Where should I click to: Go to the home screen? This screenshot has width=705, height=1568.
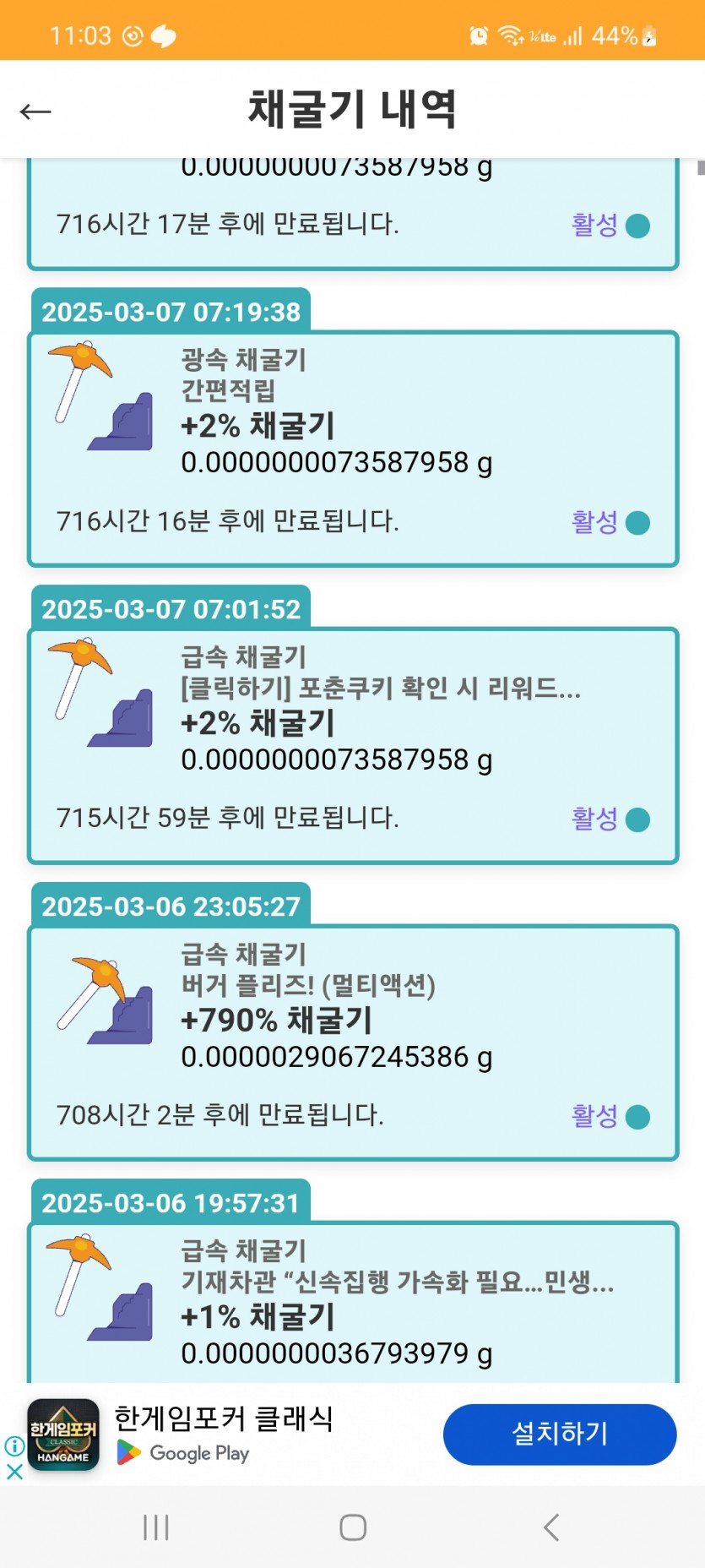point(353,1527)
